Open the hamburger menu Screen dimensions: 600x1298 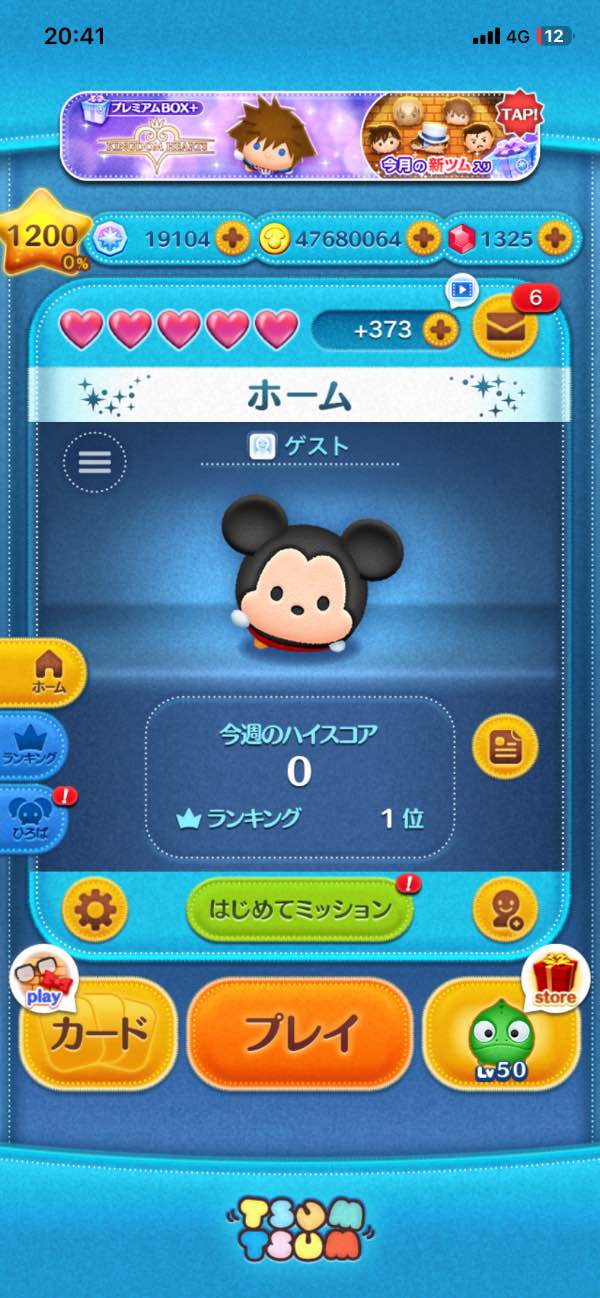point(95,462)
